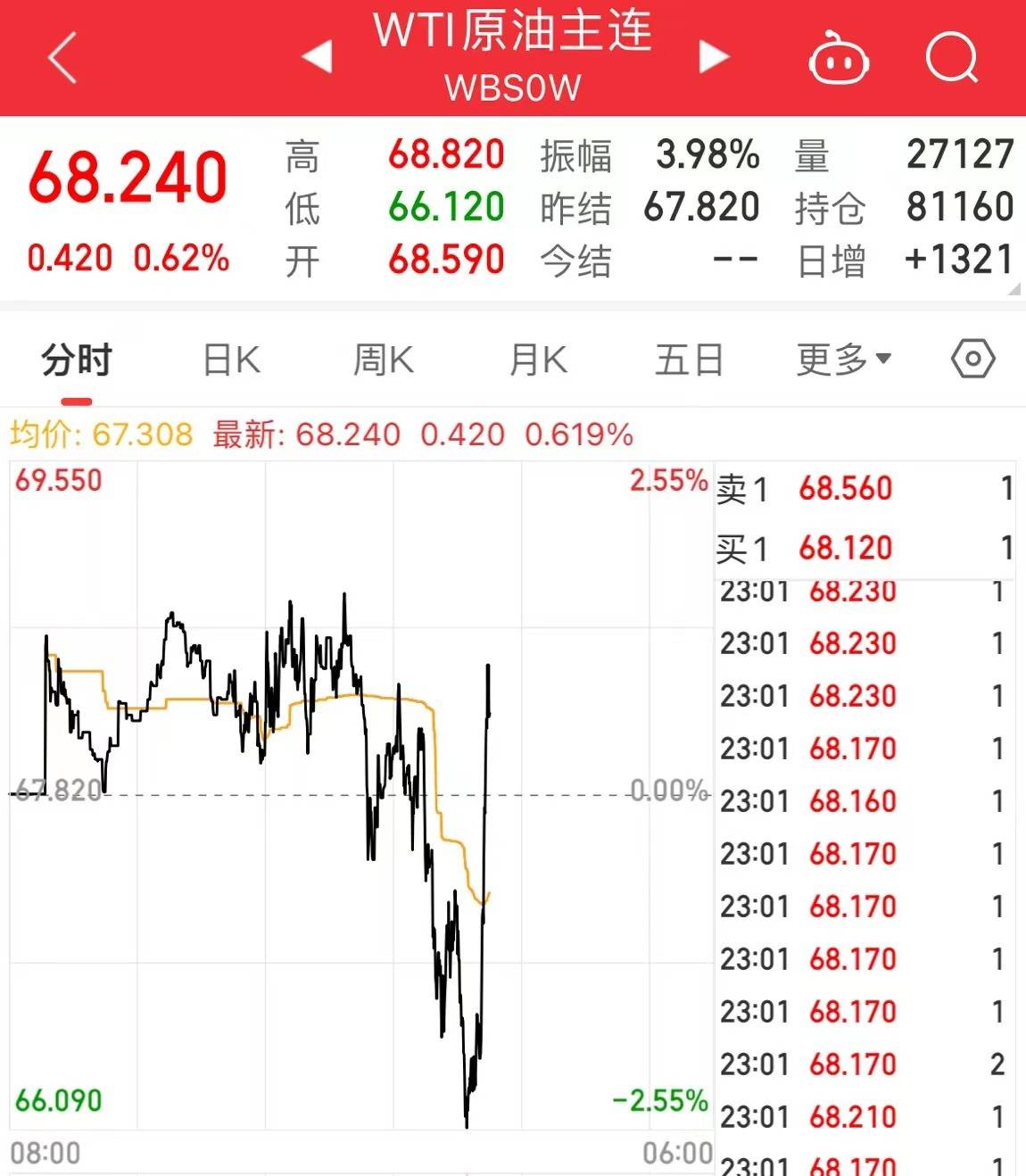
Task: Switch to the 五日 tab
Action: [689, 359]
